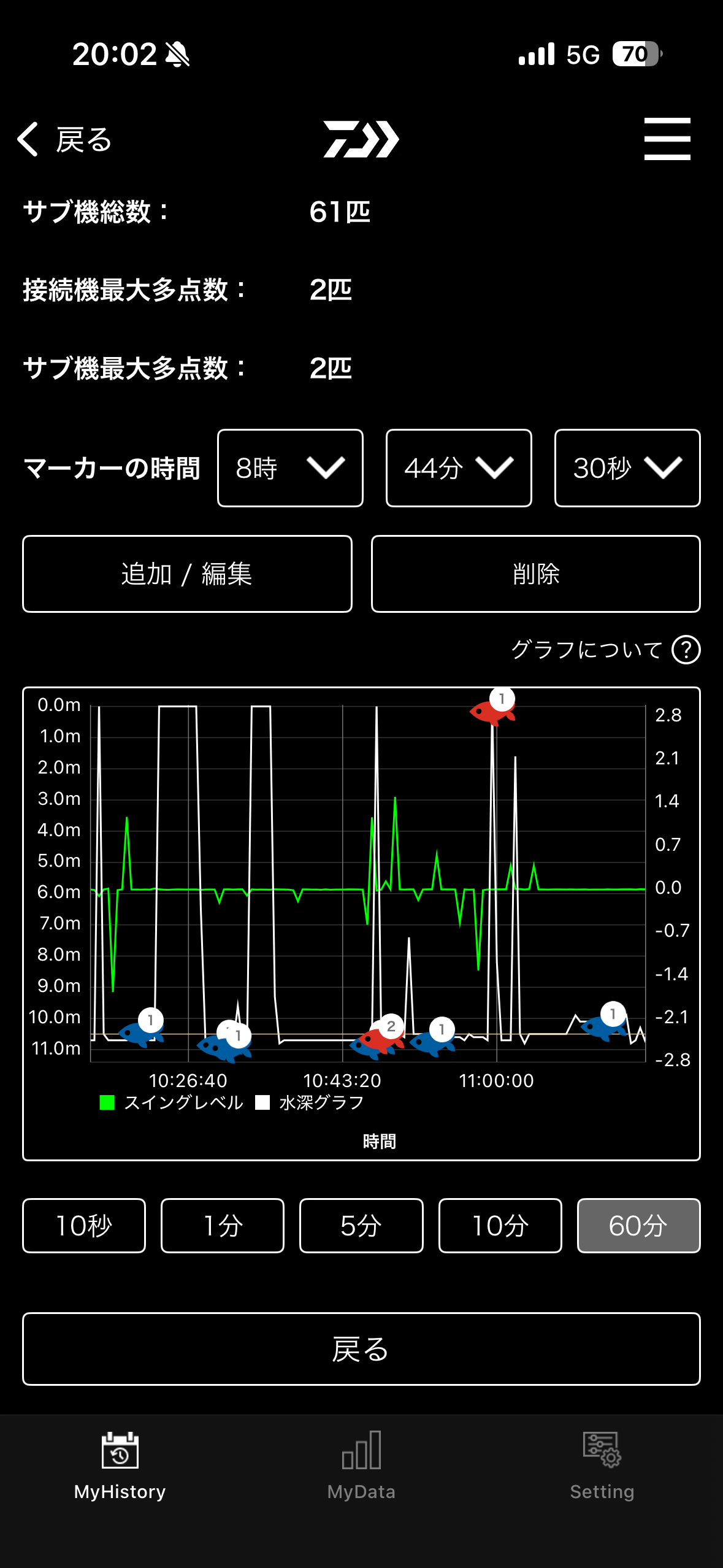Viewport: 723px width, 1568px height.
Task: Tap the Daiwa logo in the header
Action: [x=361, y=140]
